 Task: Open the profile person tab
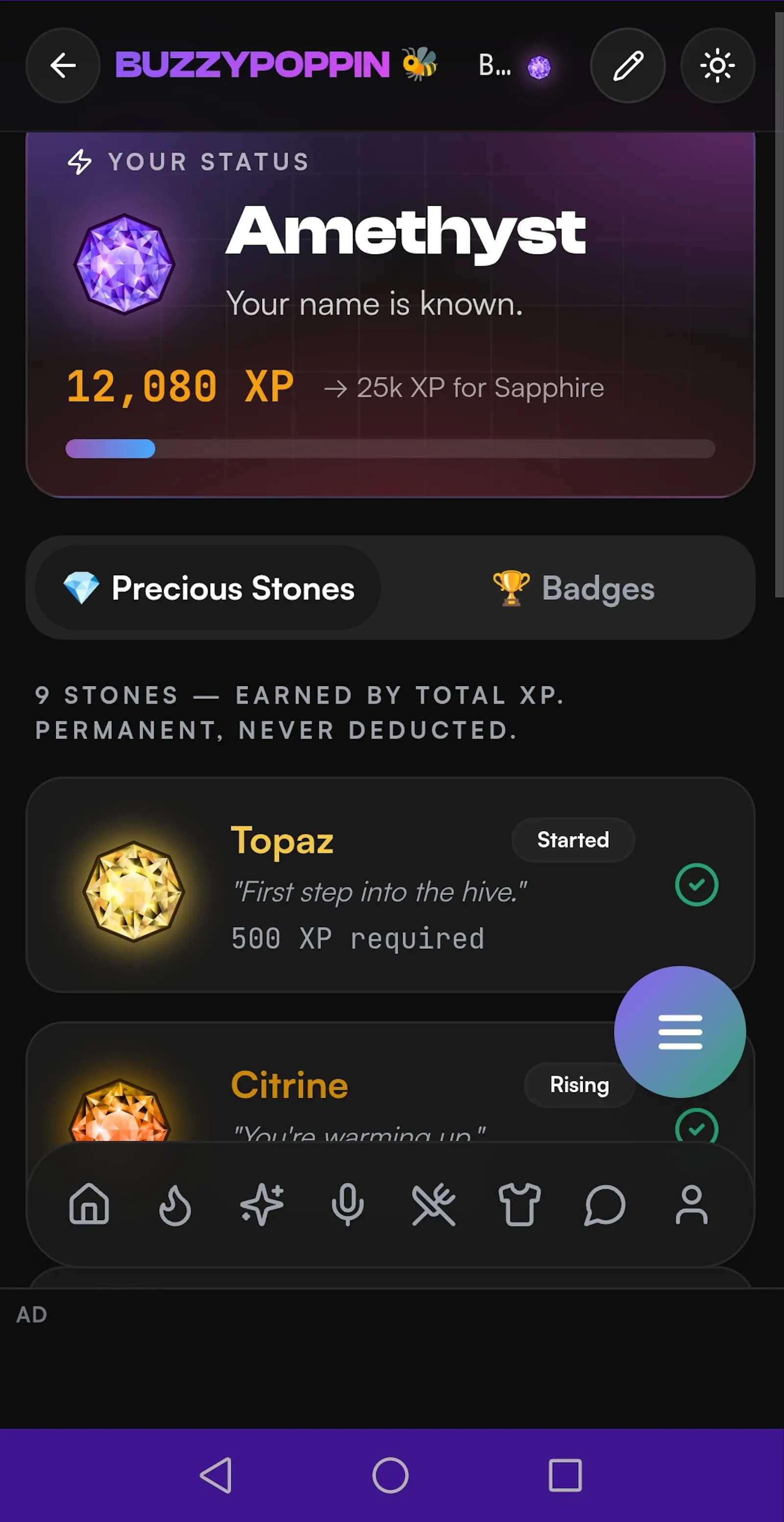(691, 1204)
